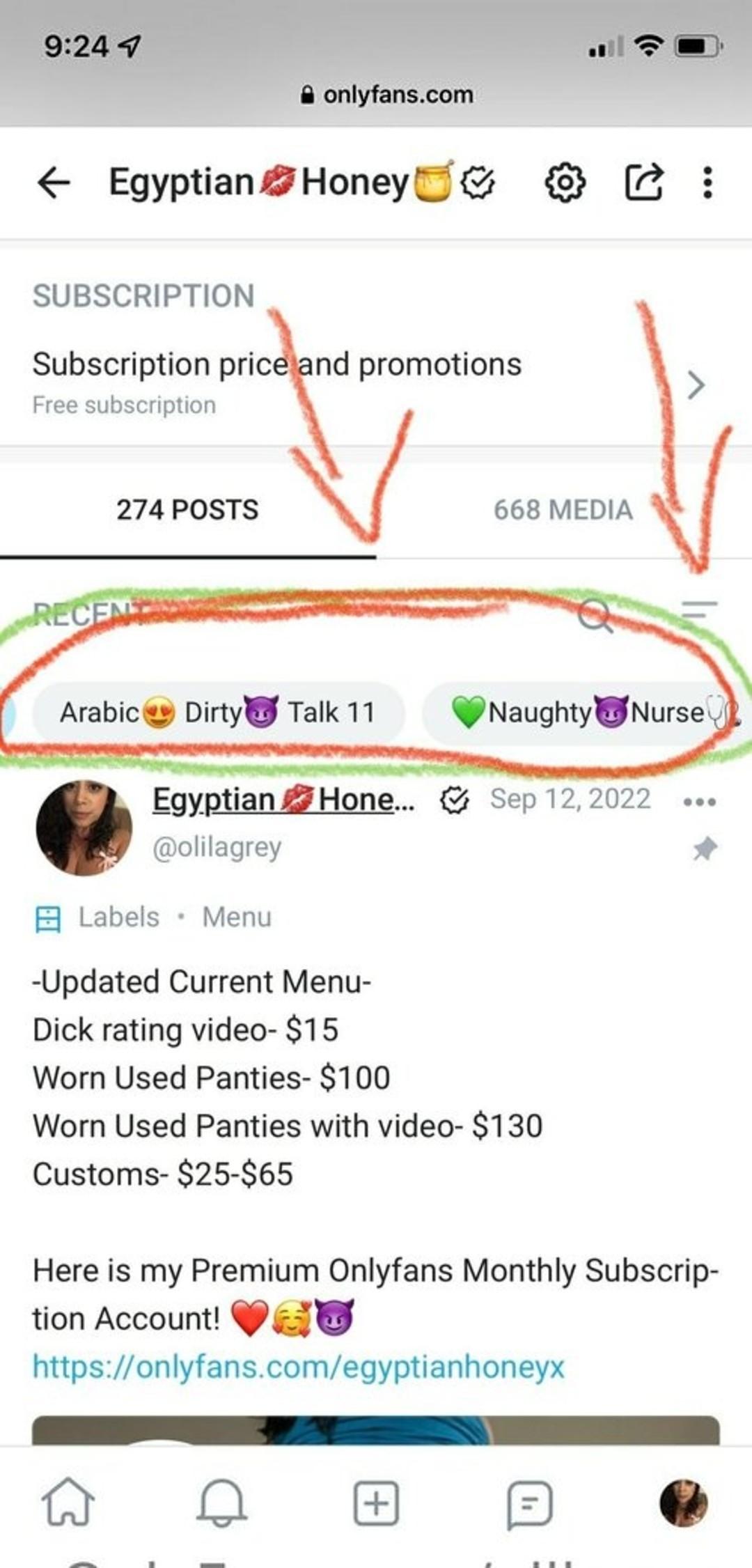Open the profile avatar tab

point(684,1503)
